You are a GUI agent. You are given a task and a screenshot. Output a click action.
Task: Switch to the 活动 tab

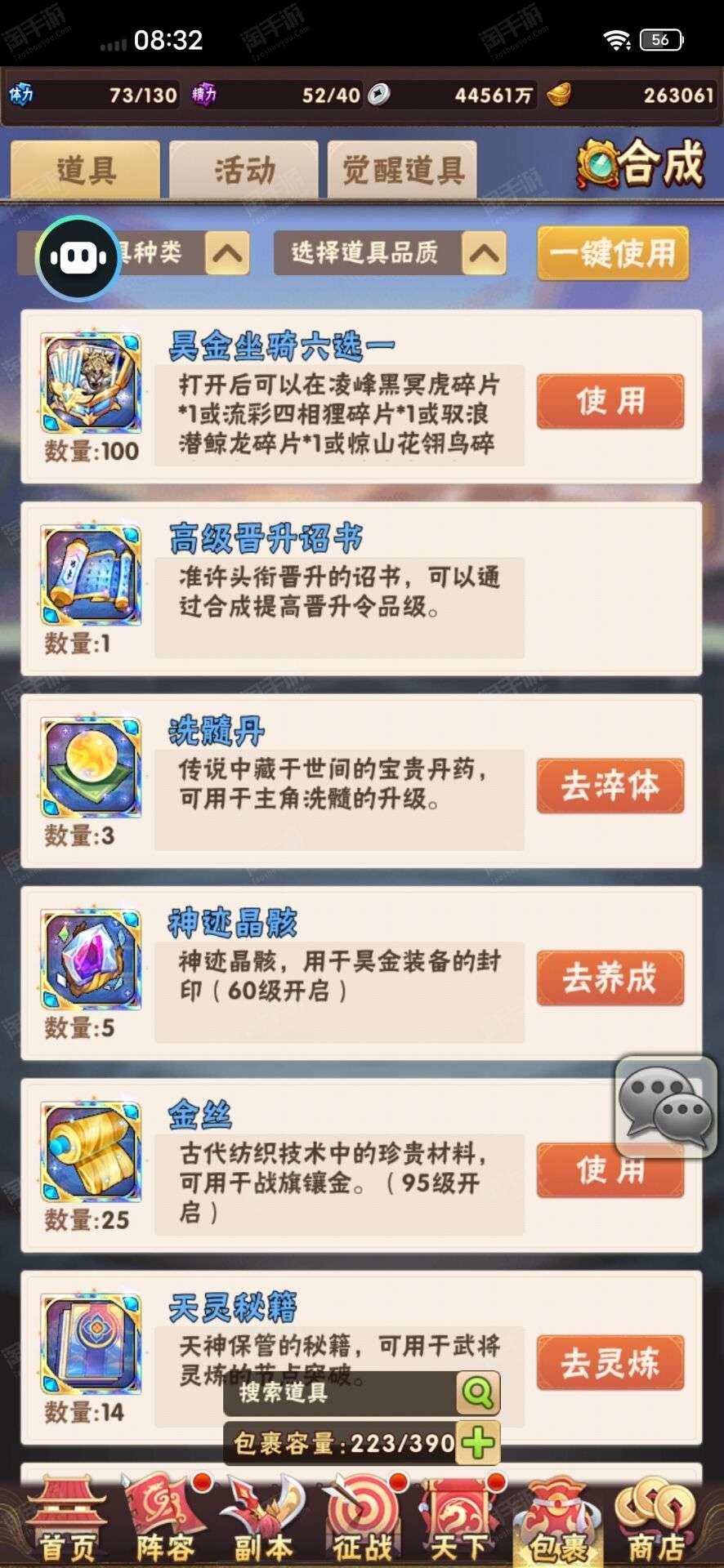tap(244, 170)
